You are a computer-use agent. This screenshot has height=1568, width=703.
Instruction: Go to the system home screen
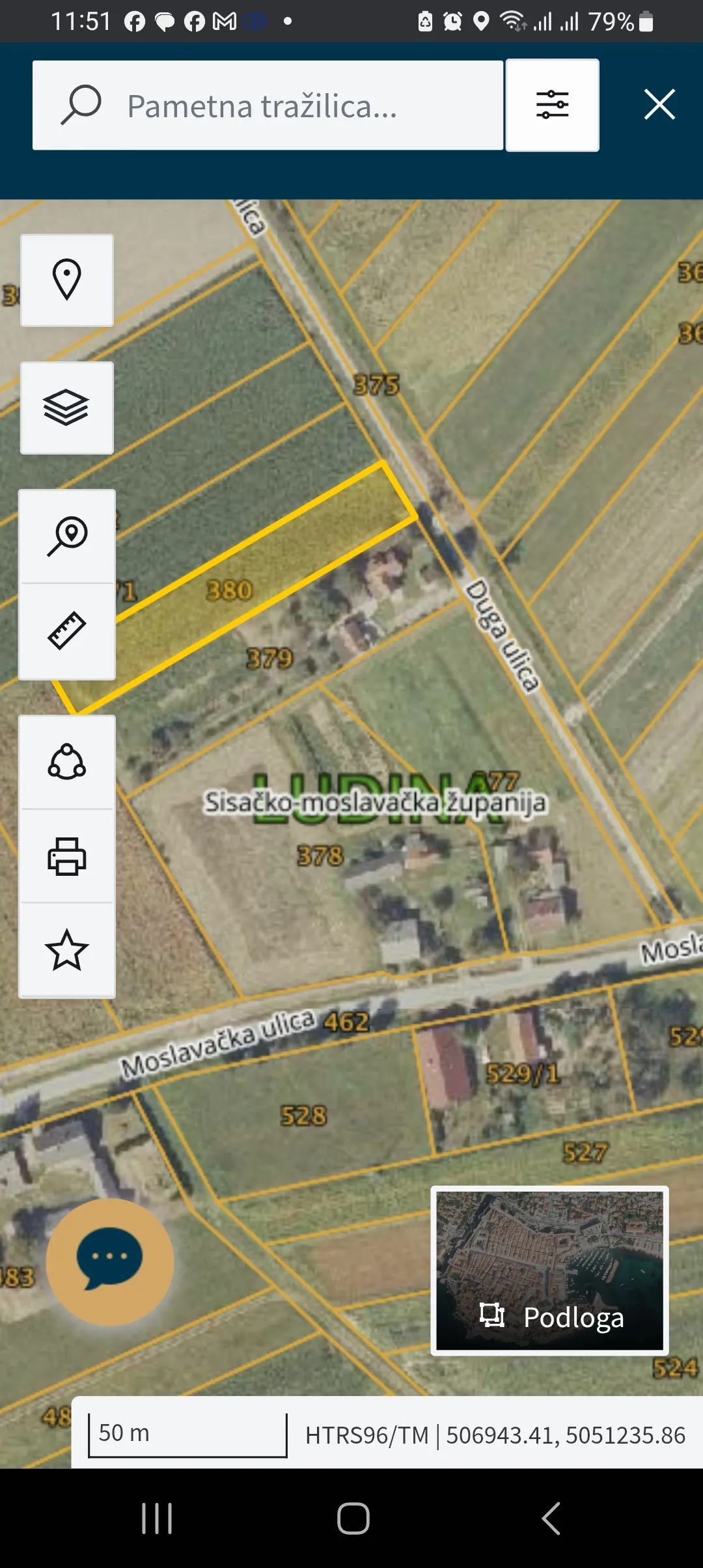[x=353, y=1519]
